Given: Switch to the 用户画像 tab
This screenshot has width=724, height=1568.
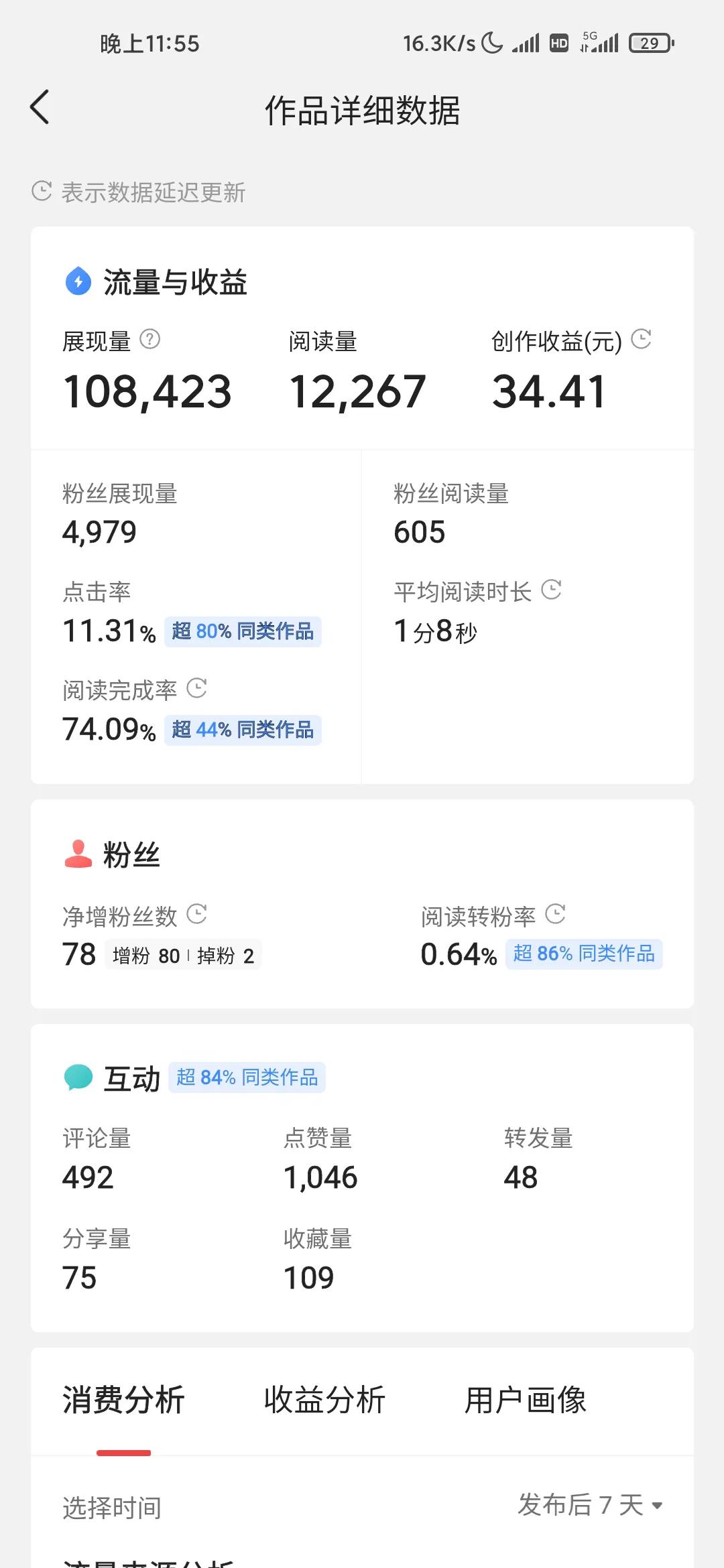Looking at the screenshot, I should [x=525, y=1400].
